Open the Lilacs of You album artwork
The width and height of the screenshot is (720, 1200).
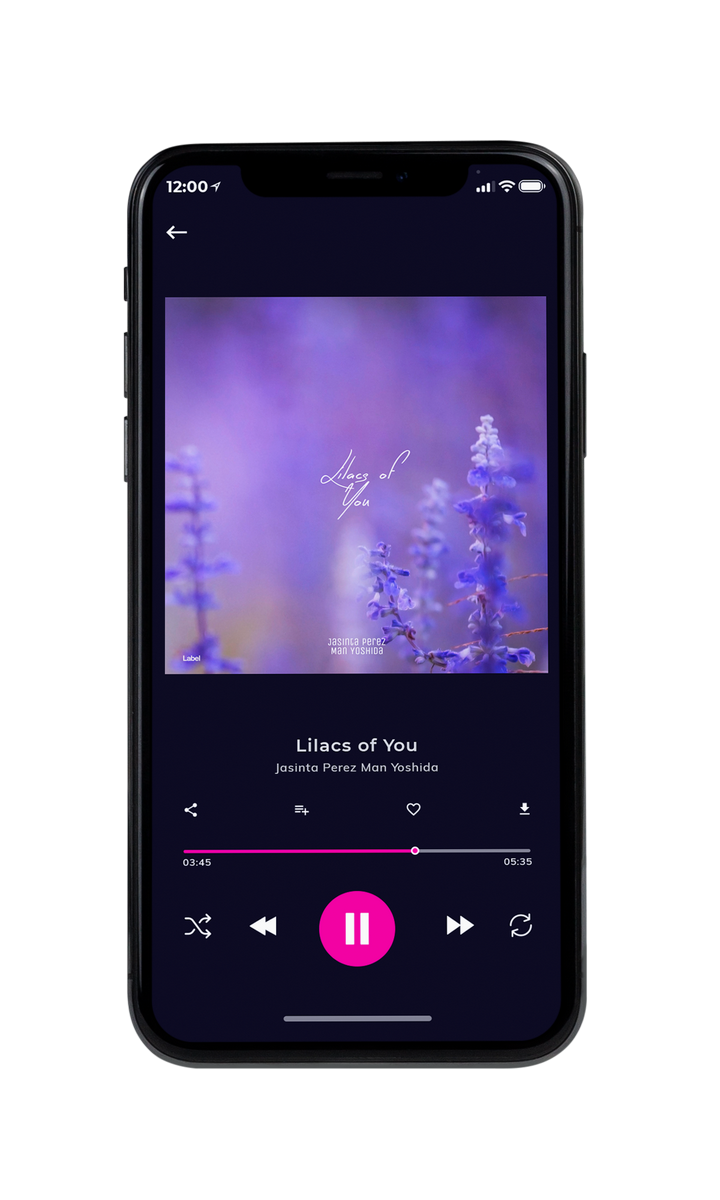point(356,485)
